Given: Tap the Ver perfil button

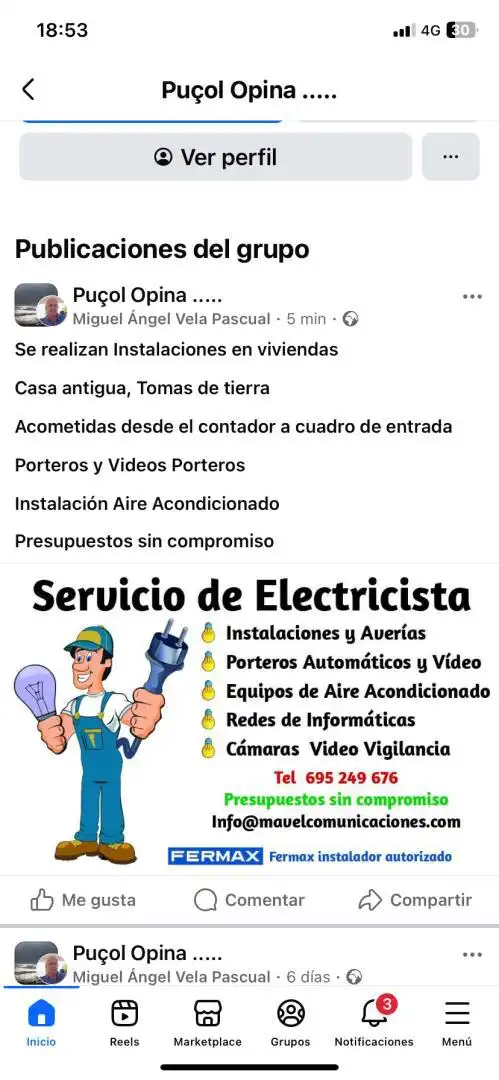Looking at the screenshot, I should (216, 157).
